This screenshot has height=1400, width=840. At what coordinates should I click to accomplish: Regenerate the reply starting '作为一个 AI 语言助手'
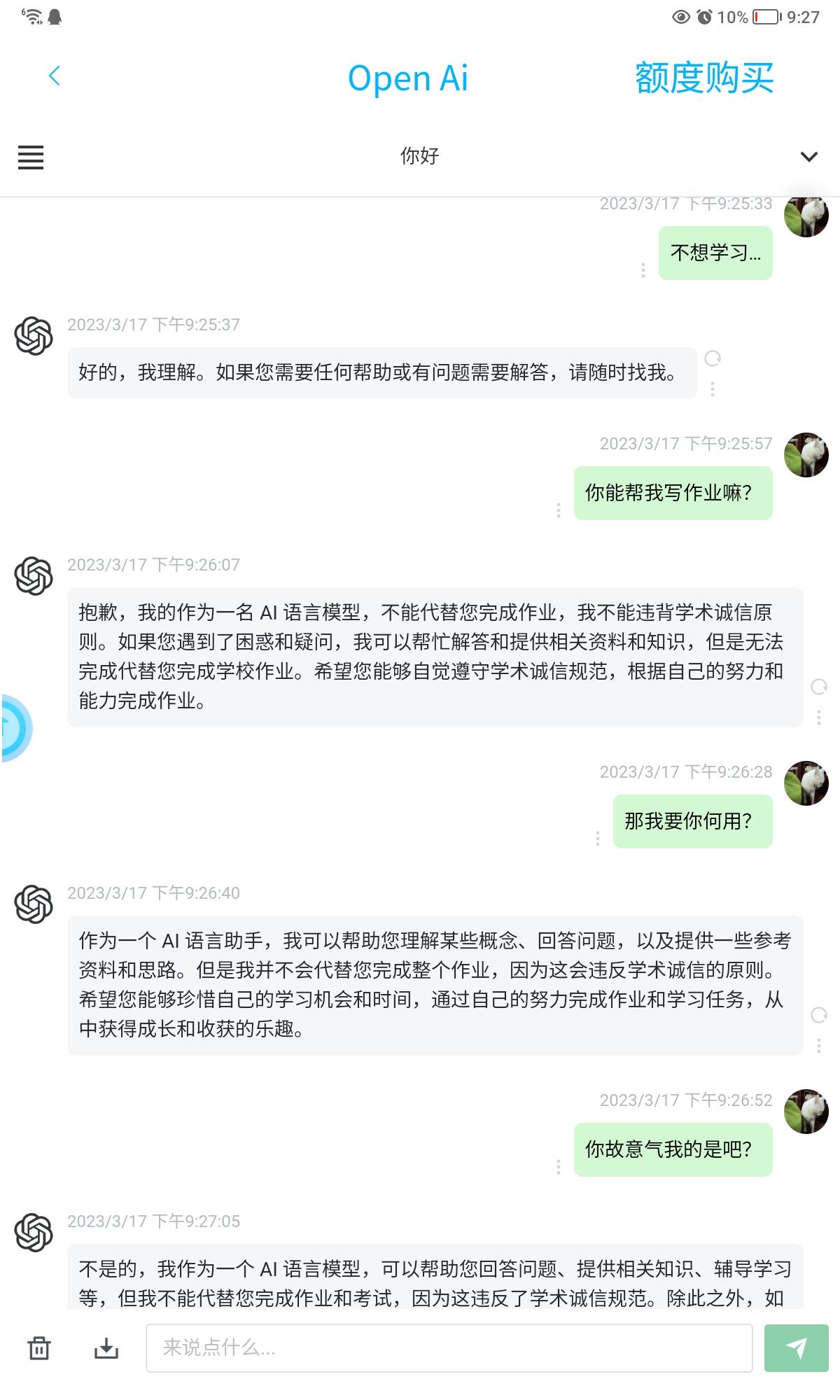coord(818,1015)
